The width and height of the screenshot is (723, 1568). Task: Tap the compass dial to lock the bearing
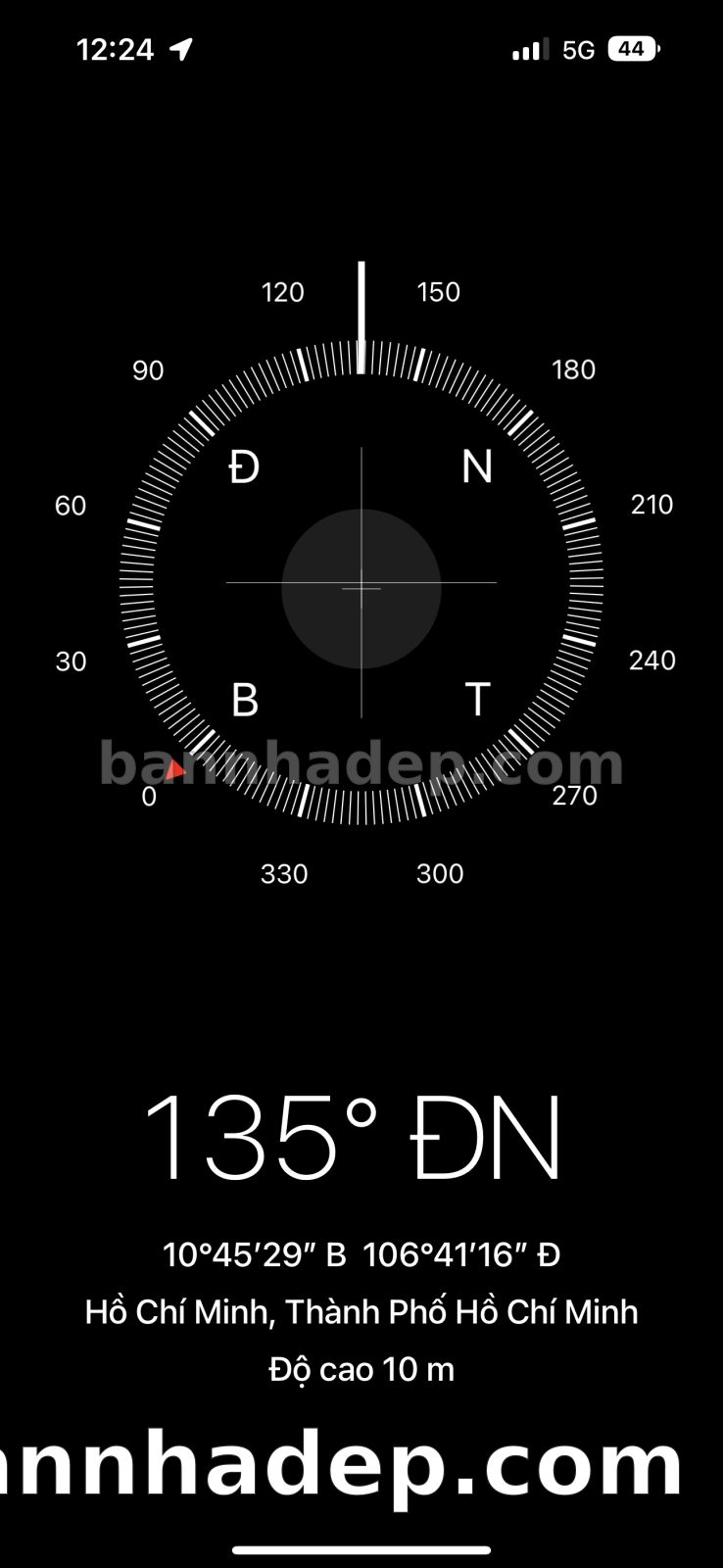(361, 583)
